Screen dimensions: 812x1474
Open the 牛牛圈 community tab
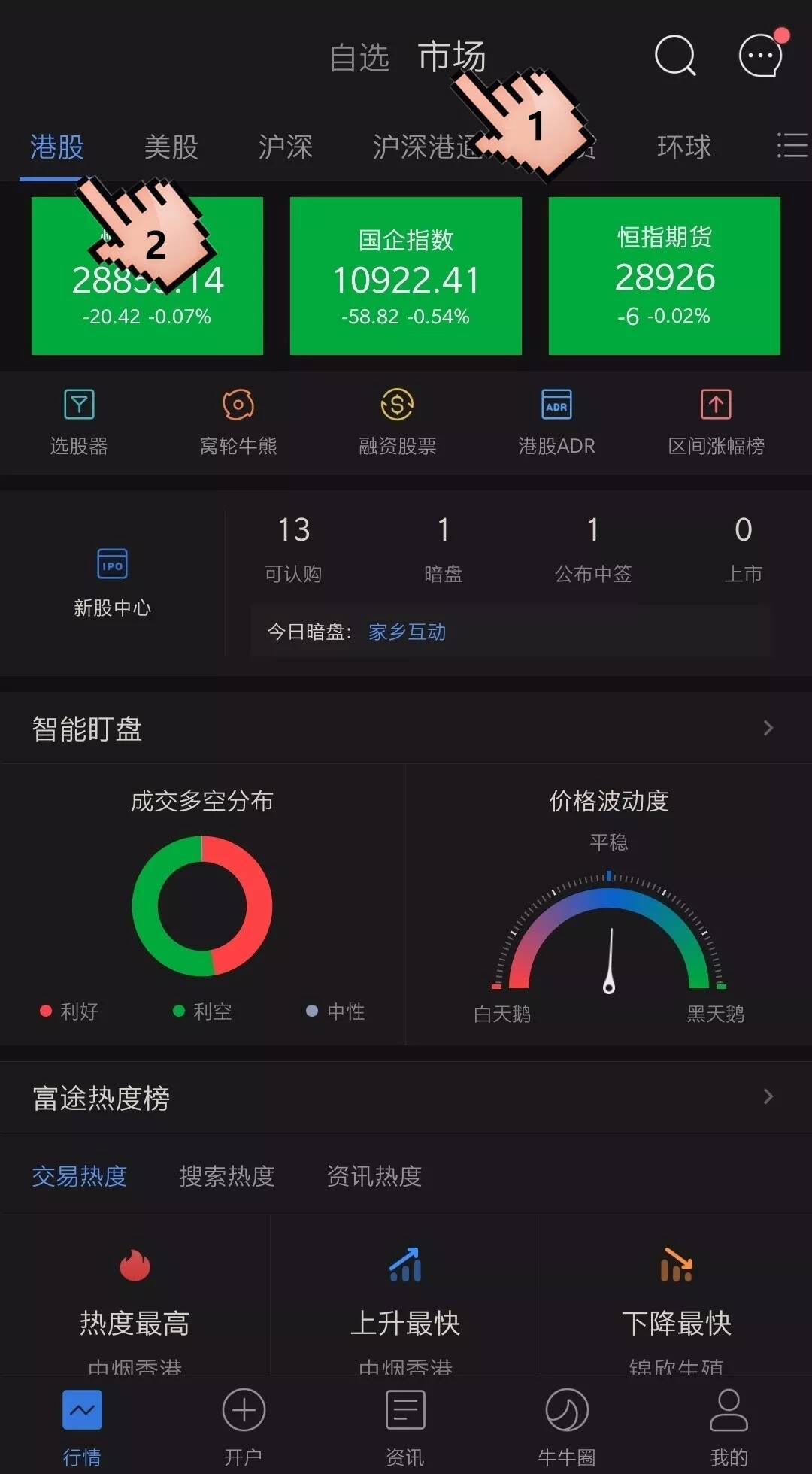click(x=567, y=1426)
